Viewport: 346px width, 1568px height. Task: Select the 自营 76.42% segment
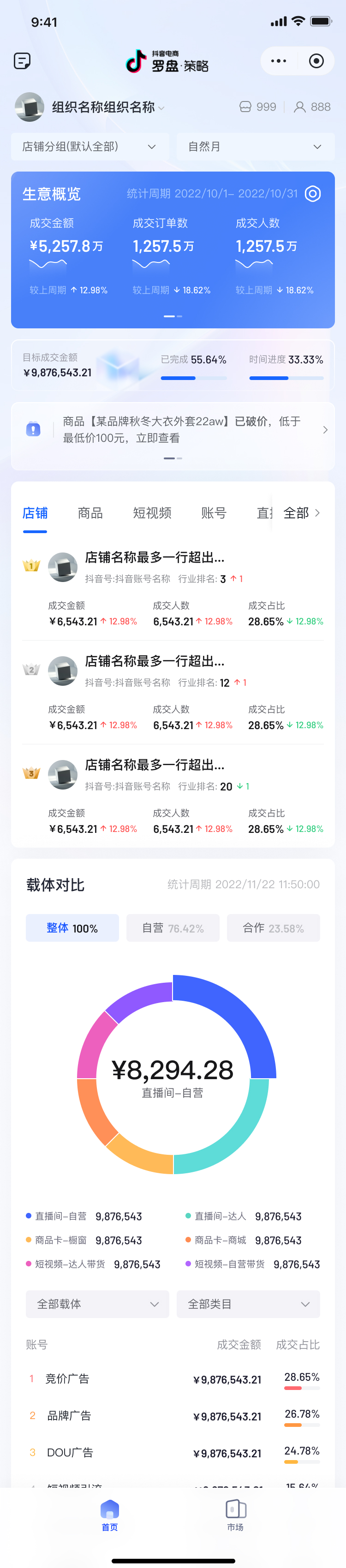click(173, 927)
